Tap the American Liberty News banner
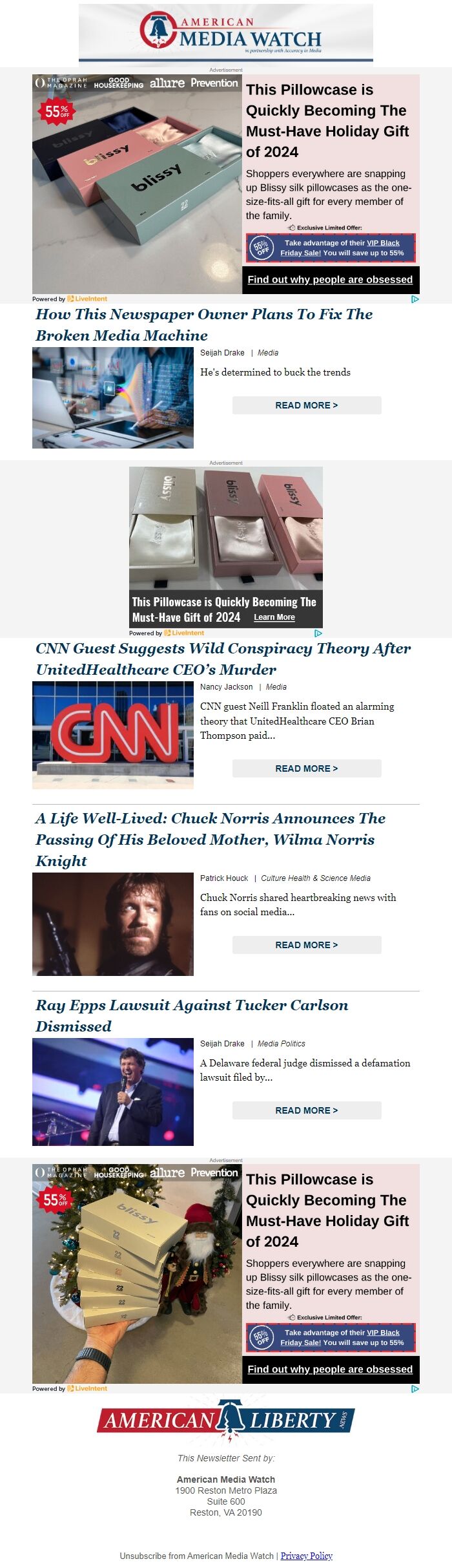The image size is (452, 1568). tap(226, 1421)
